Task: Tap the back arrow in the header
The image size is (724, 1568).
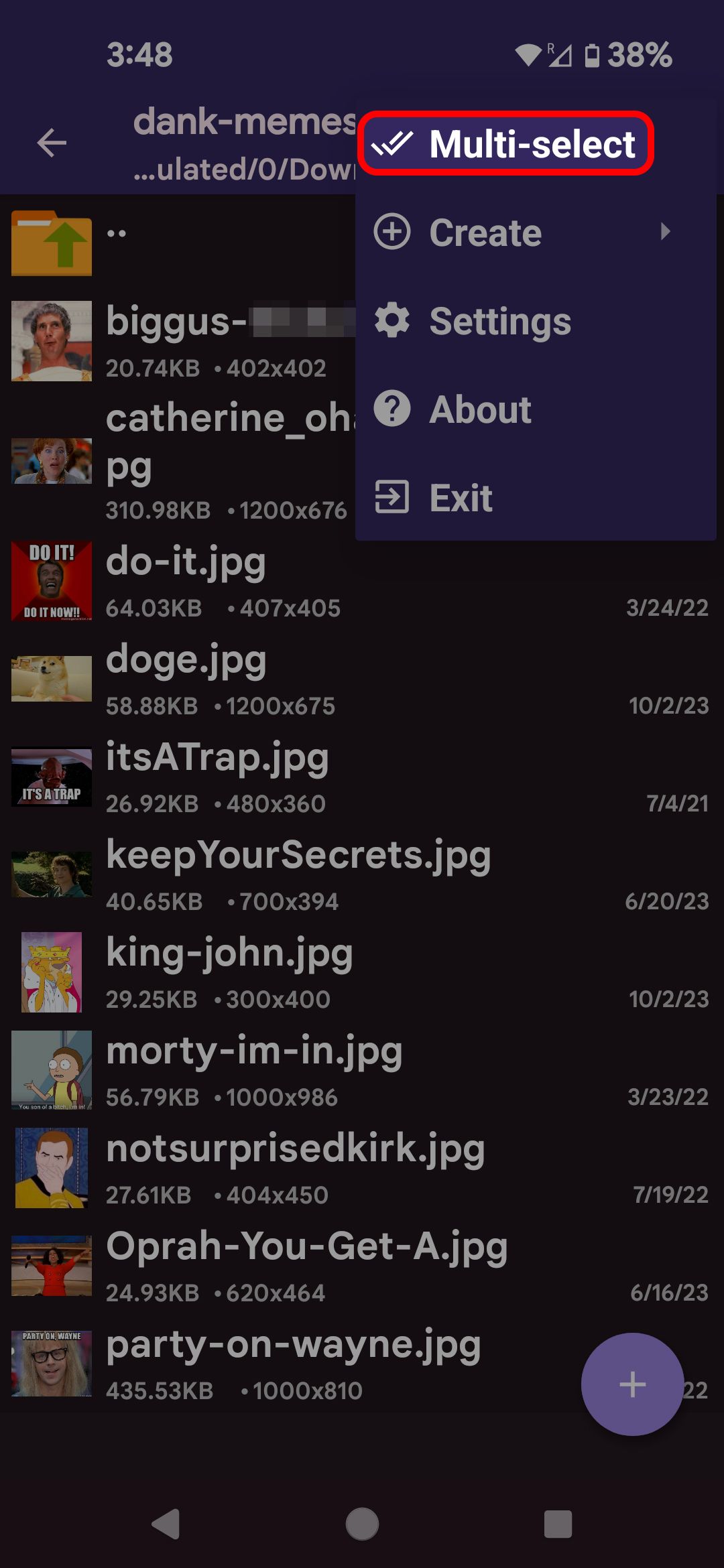Action: [52, 143]
